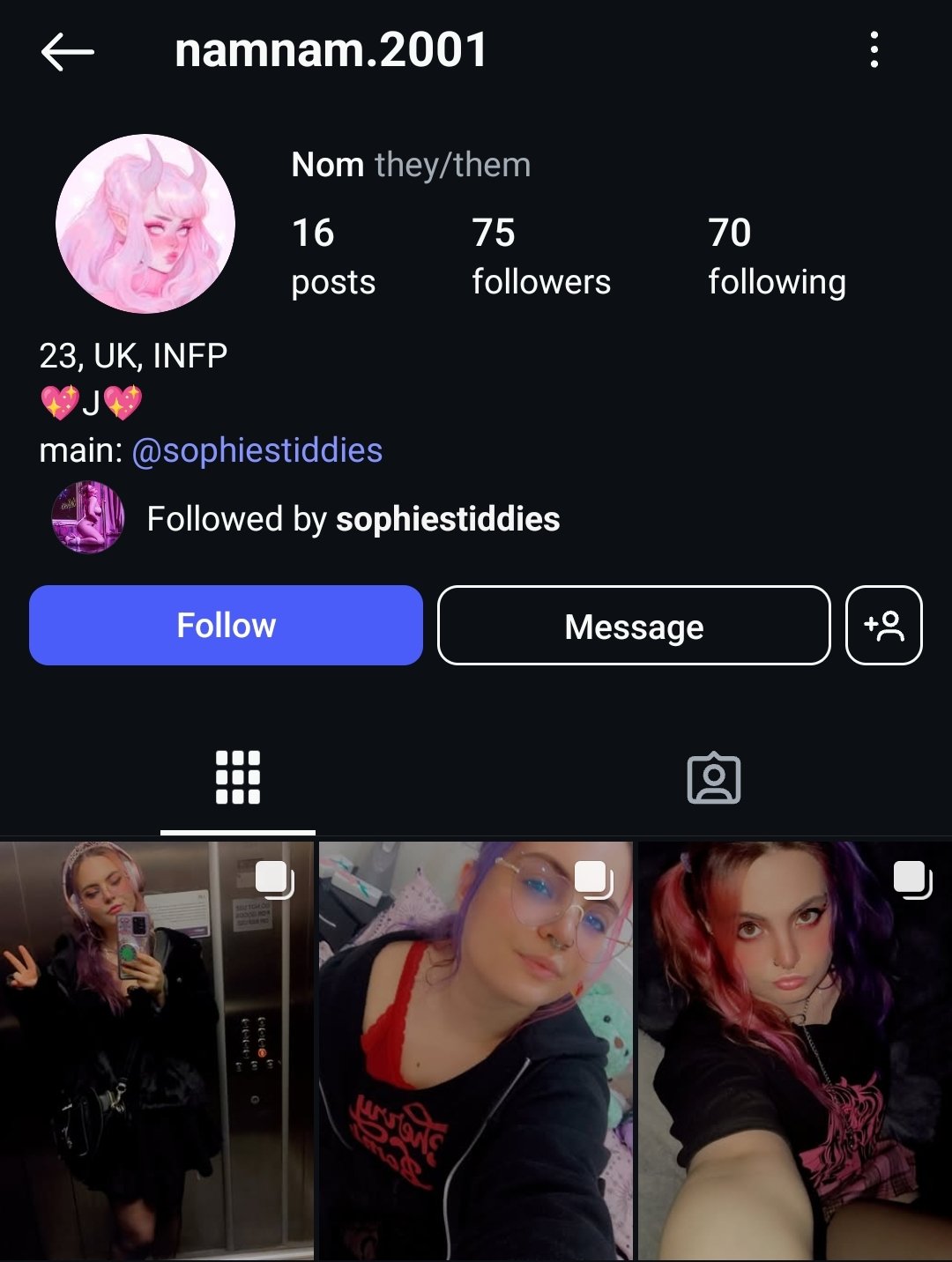Screen dimensions: 952x1262
Task: Open the three-dot overflow menu
Action: coord(874,50)
